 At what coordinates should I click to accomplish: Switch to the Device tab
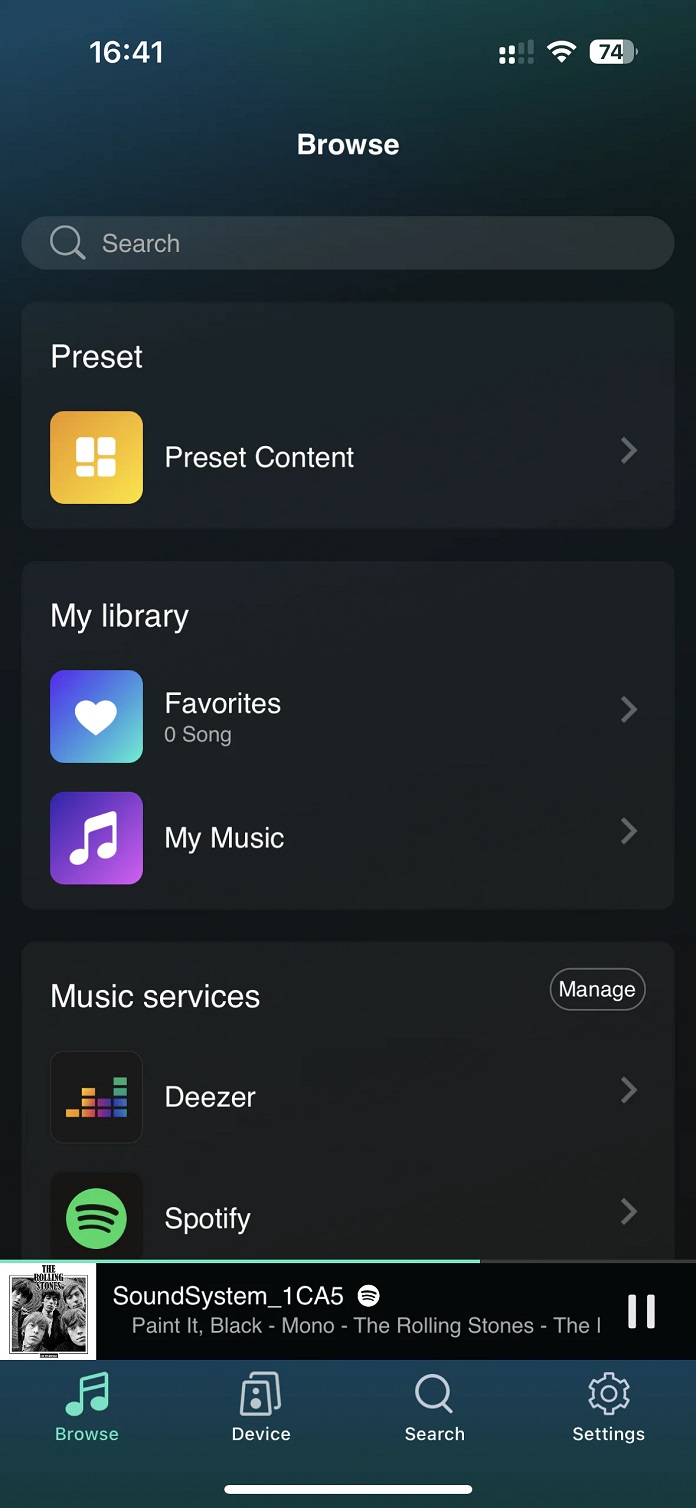pos(261,1407)
